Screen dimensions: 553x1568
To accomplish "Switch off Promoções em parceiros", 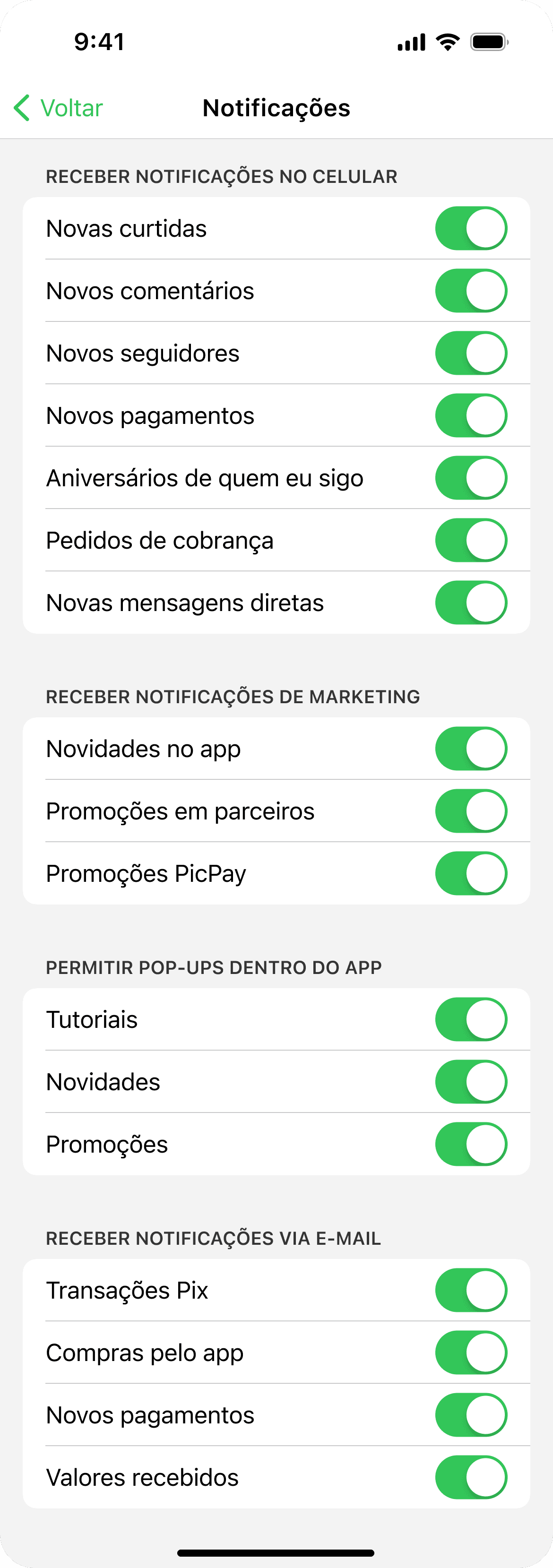I will [x=471, y=811].
